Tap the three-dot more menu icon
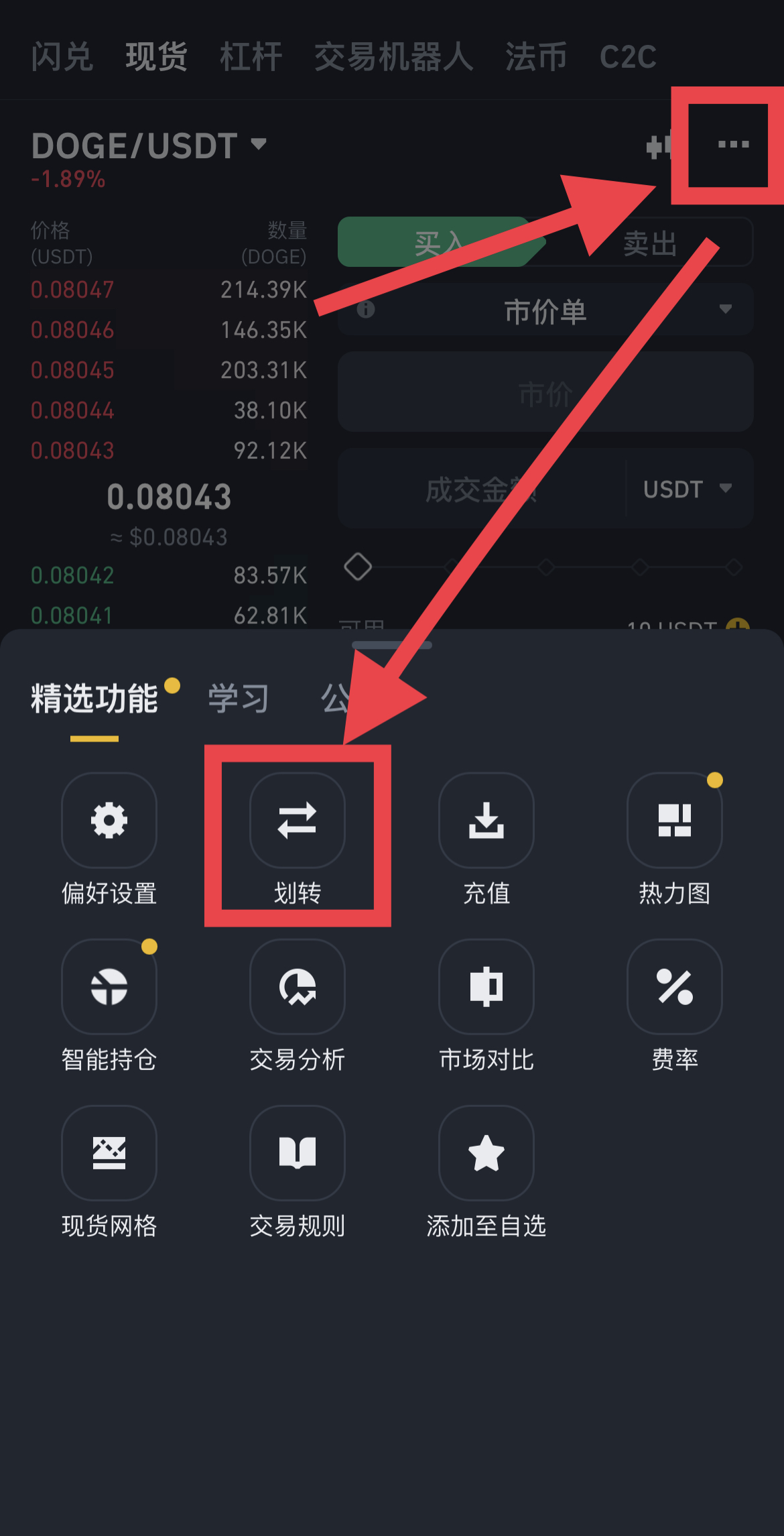This screenshot has width=784, height=1536. [733, 144]
